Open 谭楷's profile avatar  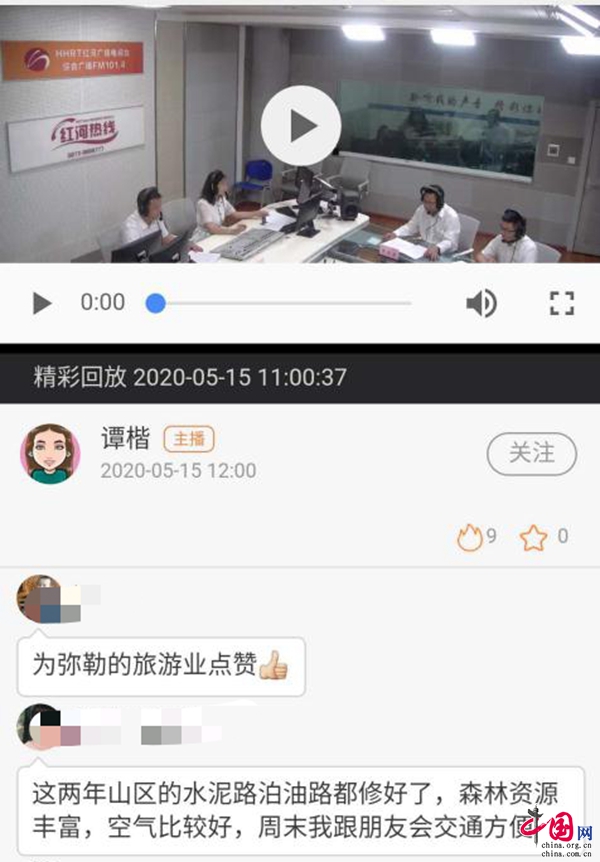click(x=50, y=454)
